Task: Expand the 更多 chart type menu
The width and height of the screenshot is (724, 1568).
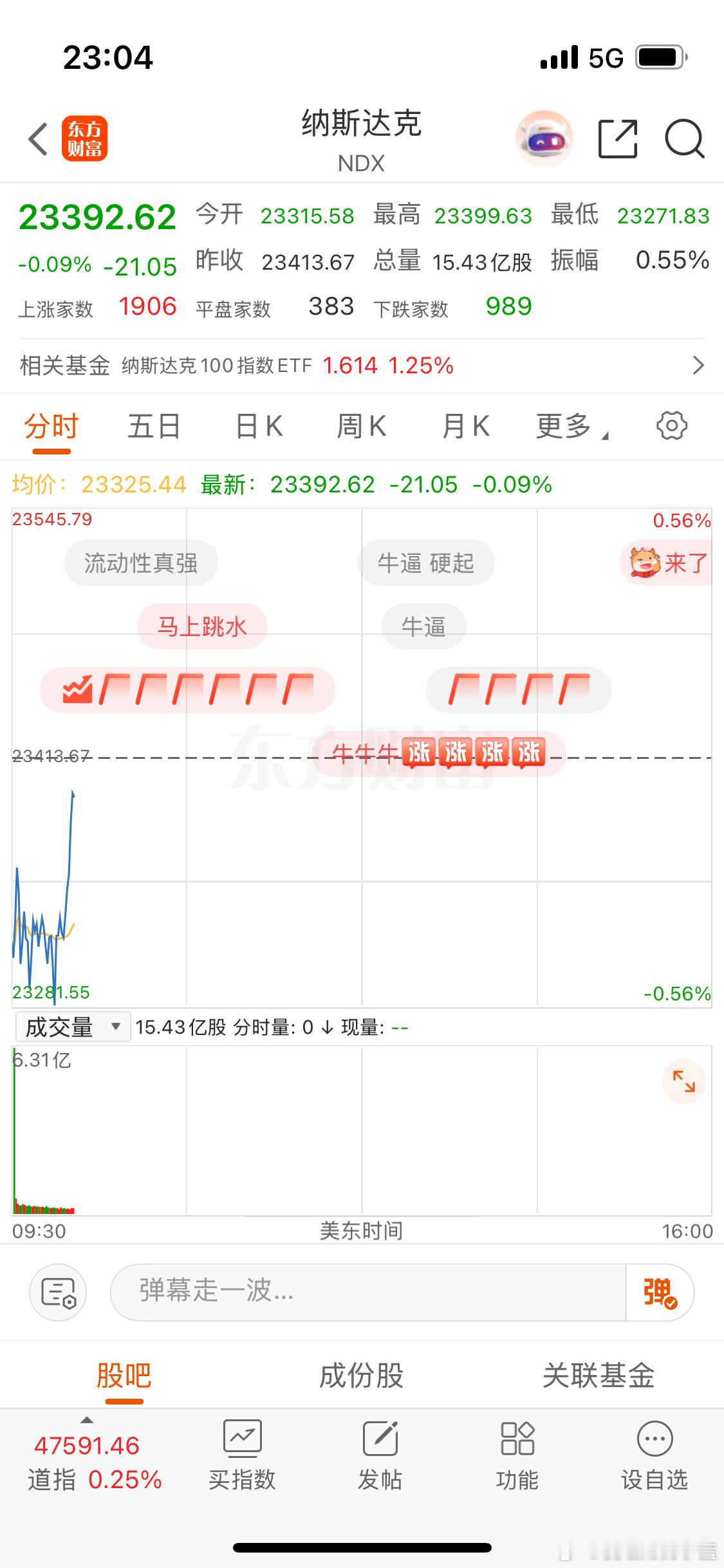Action: tap(569, 425)
